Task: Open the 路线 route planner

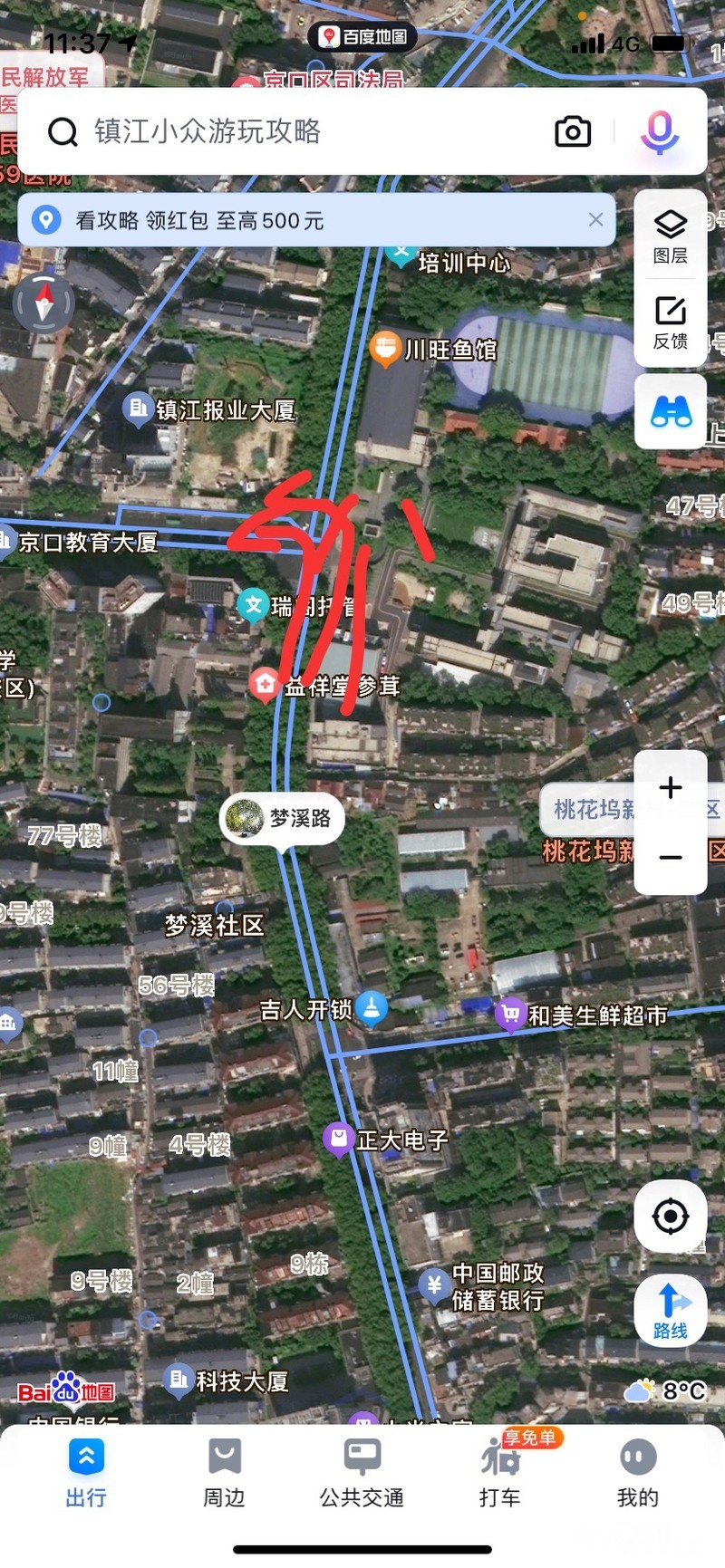Action: pos(671,1310)
